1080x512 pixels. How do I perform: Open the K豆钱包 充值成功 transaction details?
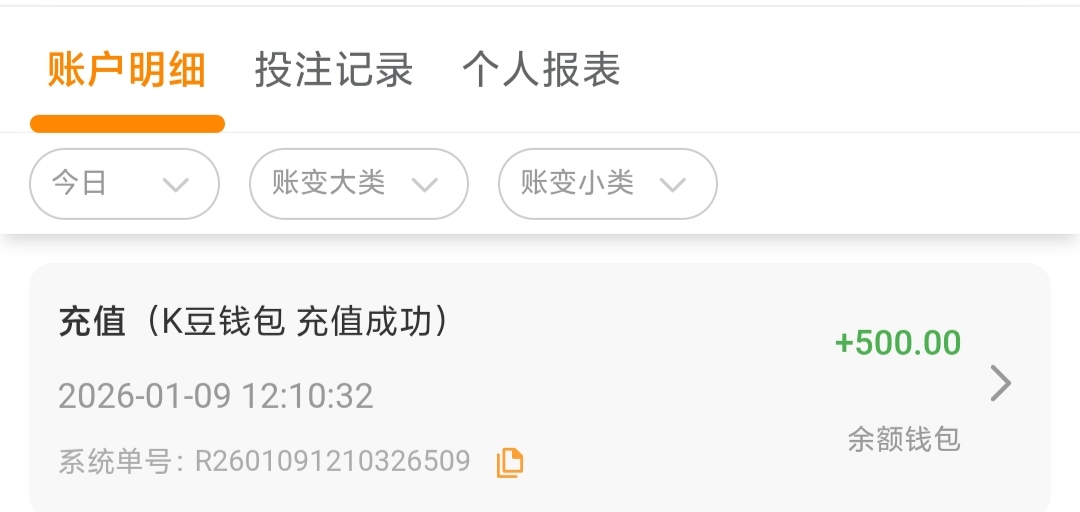1000,384
